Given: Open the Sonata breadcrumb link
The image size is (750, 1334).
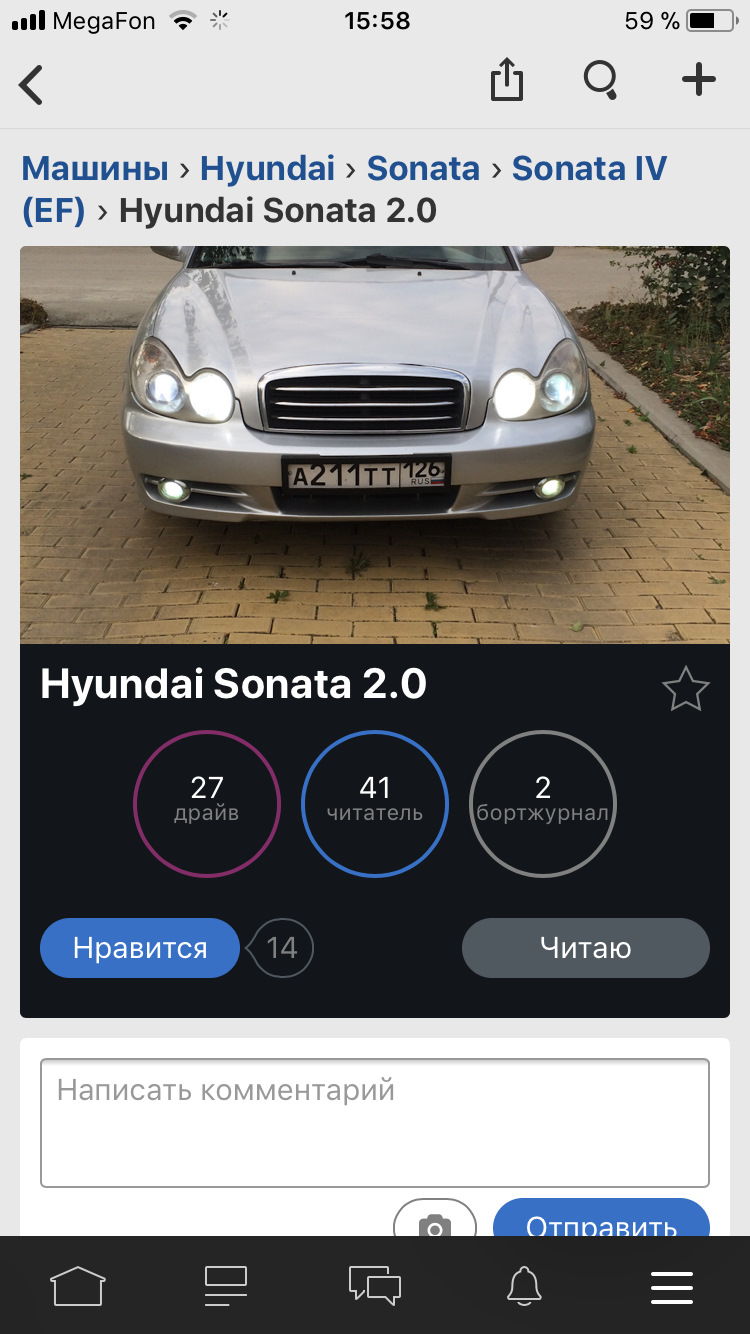Looking at the screenshot, I should point(423,168).
